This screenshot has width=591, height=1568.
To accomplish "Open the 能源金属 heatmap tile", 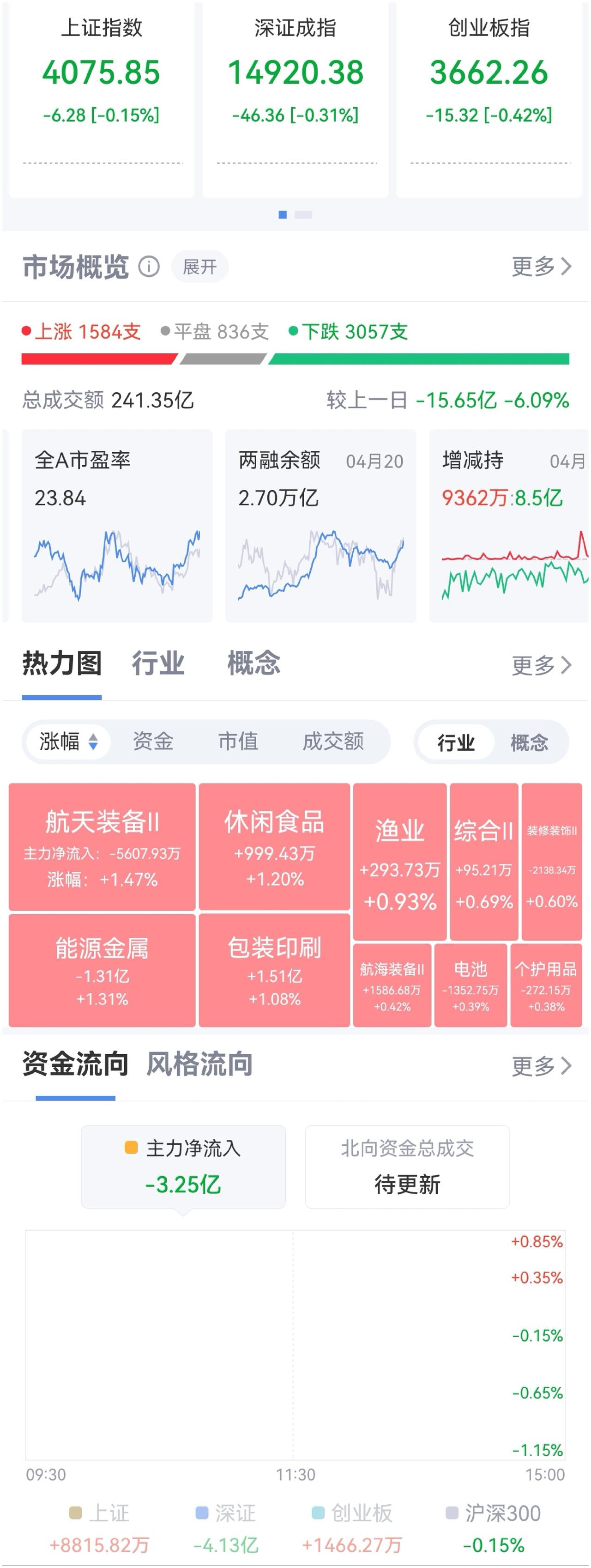I will click(x=102, y=970).
